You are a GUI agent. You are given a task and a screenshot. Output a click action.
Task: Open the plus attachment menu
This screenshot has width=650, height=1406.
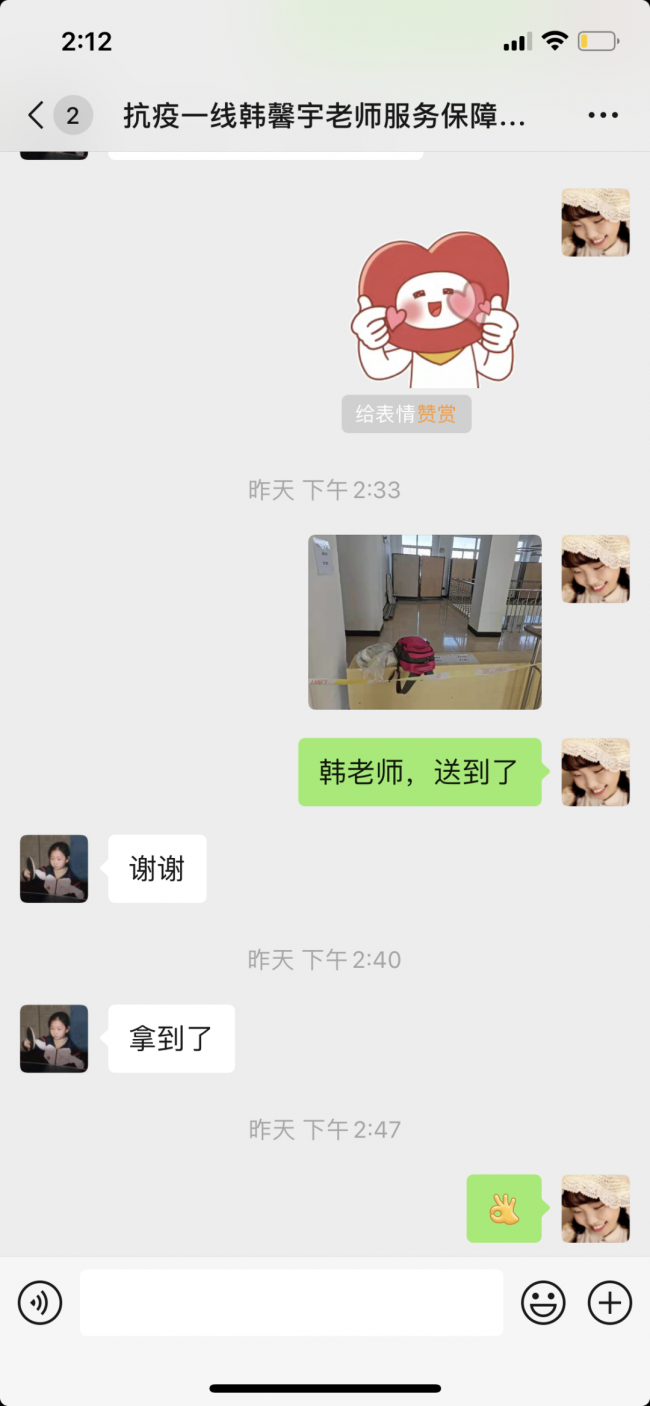(609, 1303)
